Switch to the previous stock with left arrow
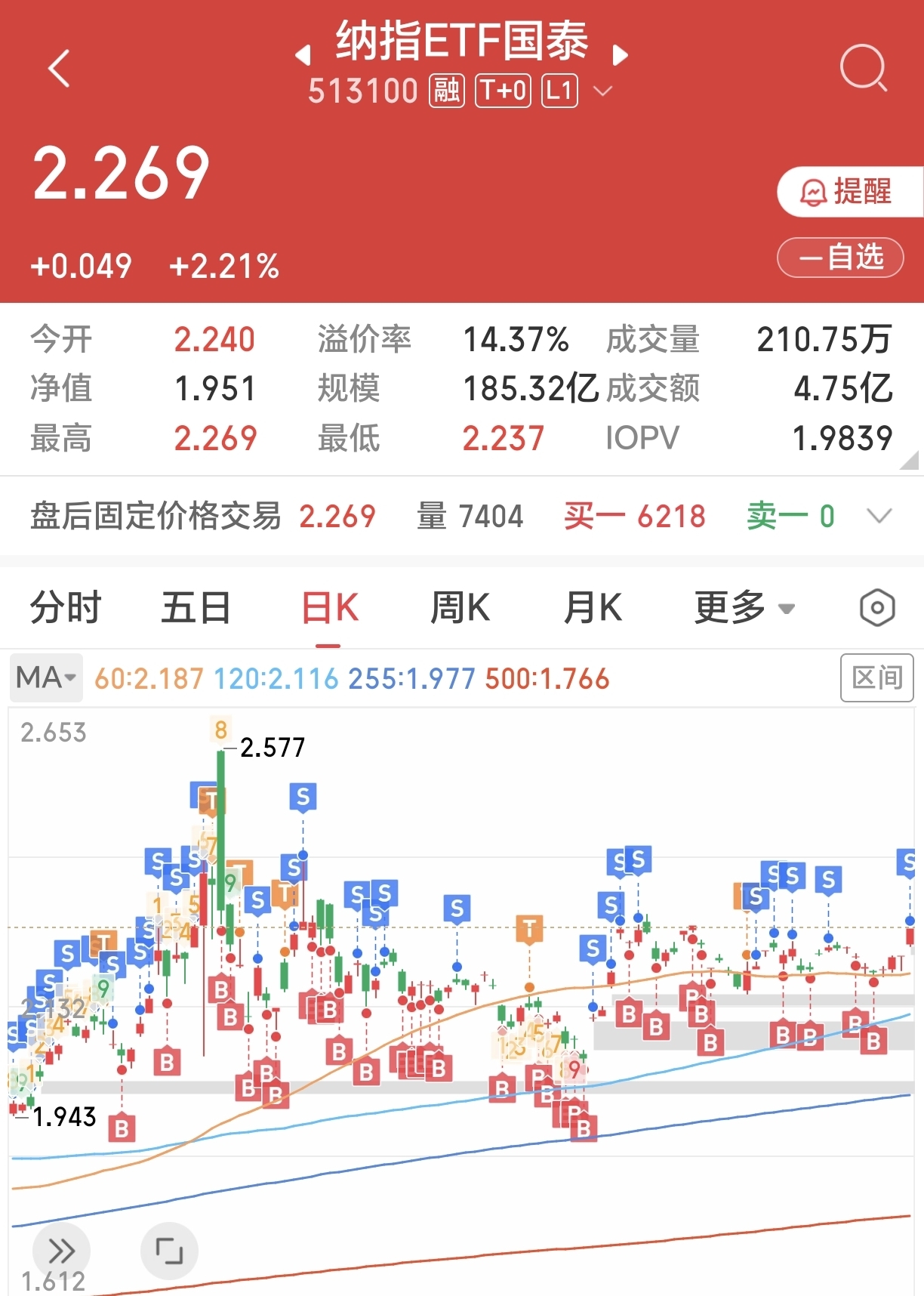The image size is (924, 1296). 303,55
